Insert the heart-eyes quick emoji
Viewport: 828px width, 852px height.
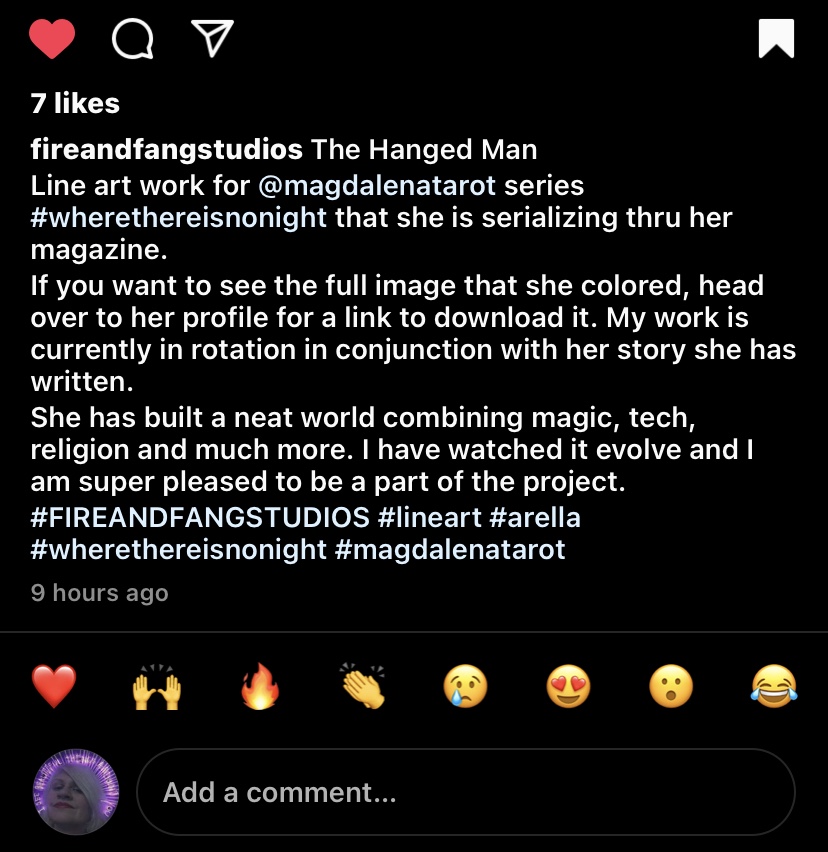coord(569,688)
